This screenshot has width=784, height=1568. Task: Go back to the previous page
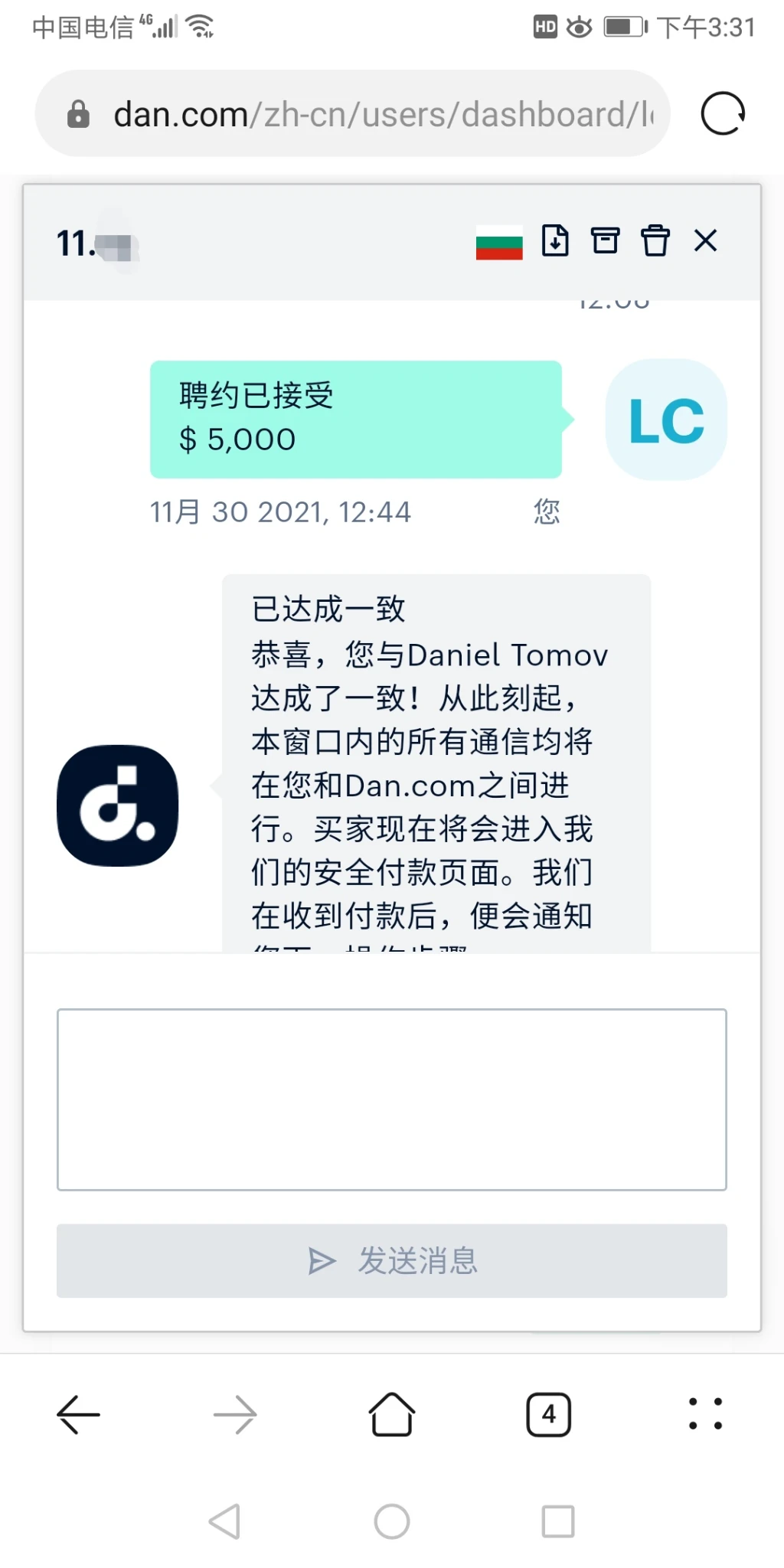(79, 1414)
